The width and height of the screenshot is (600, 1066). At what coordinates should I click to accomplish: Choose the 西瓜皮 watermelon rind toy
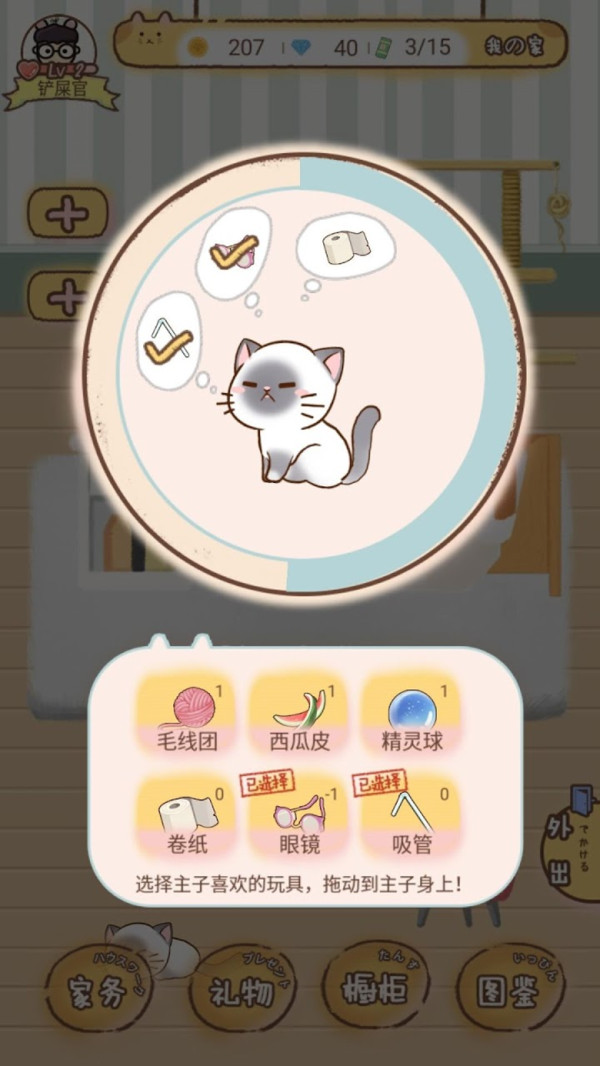tap(298, 713)
